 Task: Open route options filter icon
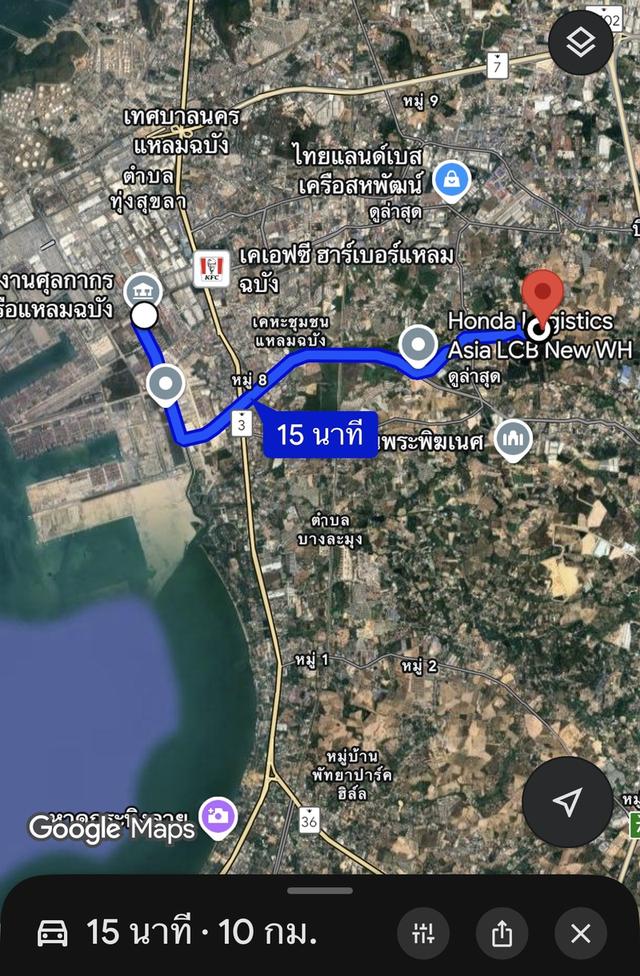tap(424, 934)
